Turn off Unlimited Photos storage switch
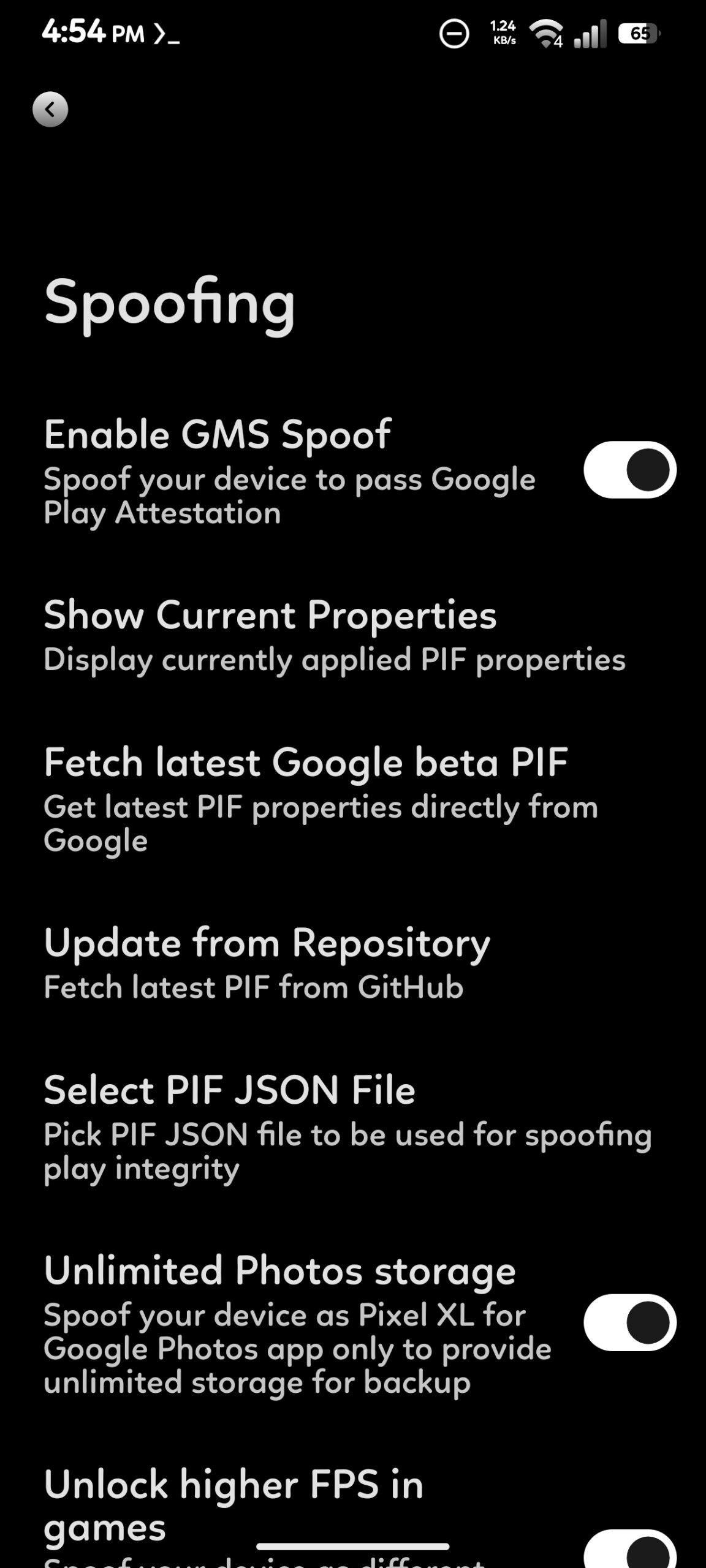Image resolution: width=706 pixels, height=1568 pixels. pos(629,1322)
